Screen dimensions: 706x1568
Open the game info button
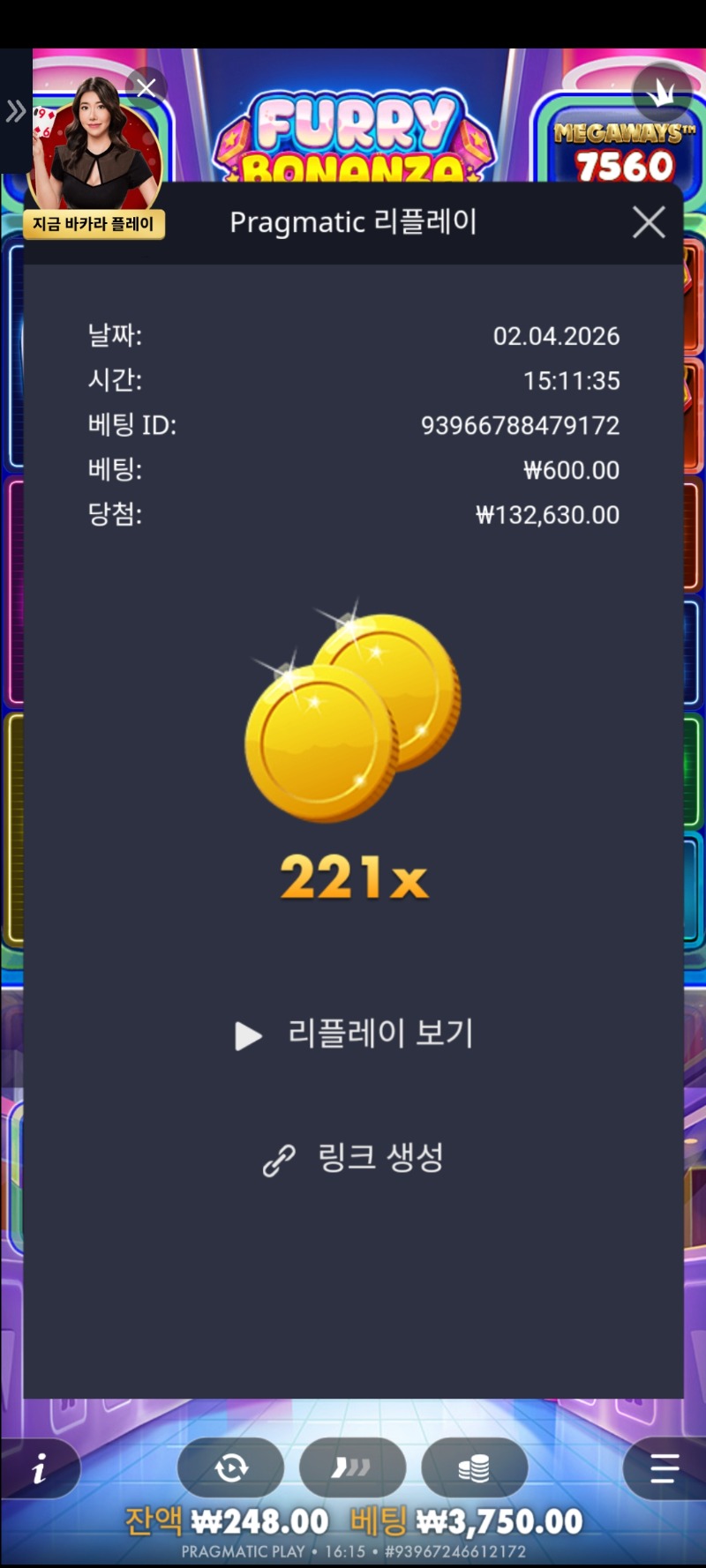(x=40, y=1469)
